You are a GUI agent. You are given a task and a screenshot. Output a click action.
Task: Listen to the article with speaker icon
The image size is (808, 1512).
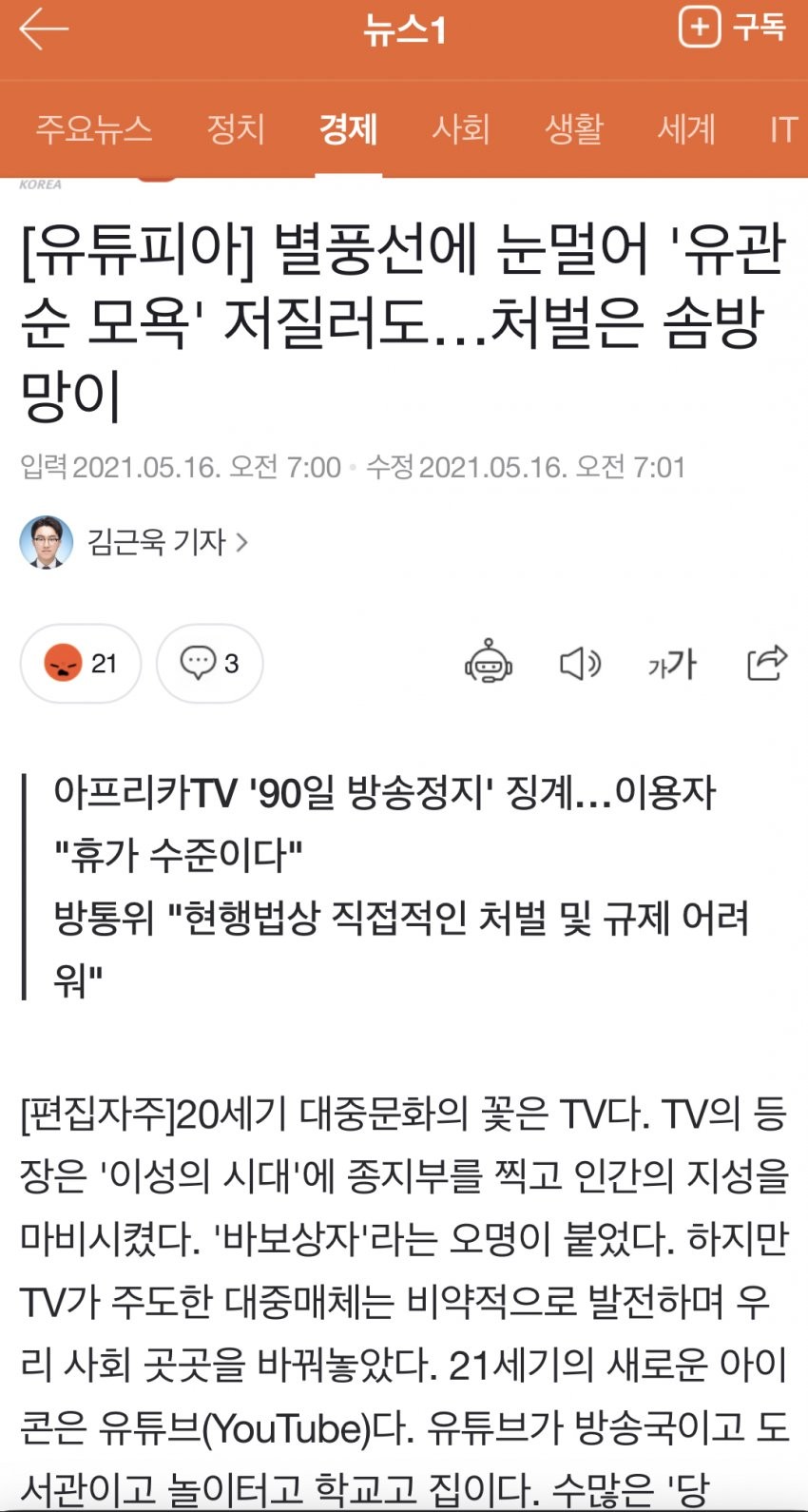tap(579, 663)
